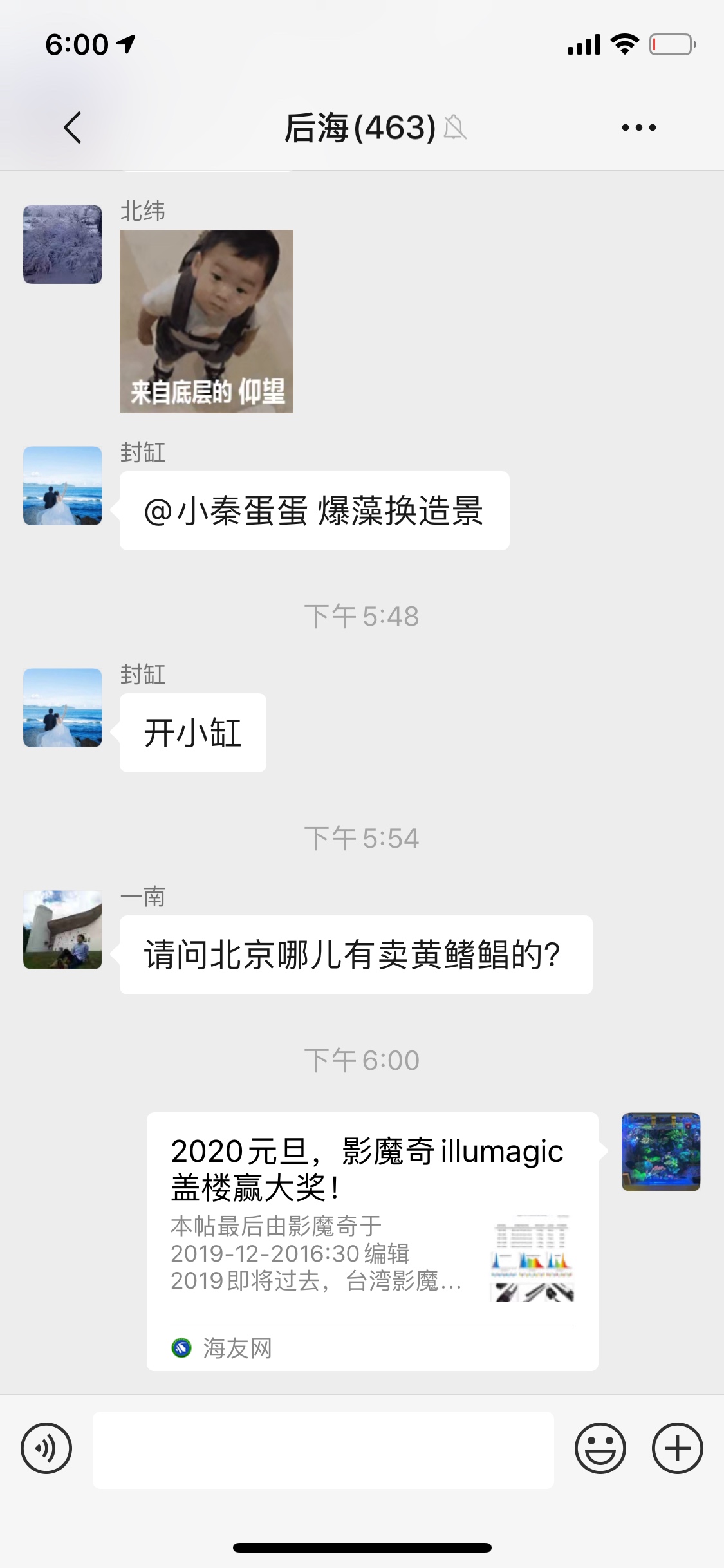Focus the message text field
Screen dimensions: 724x1568
(x=323, y=1450)
